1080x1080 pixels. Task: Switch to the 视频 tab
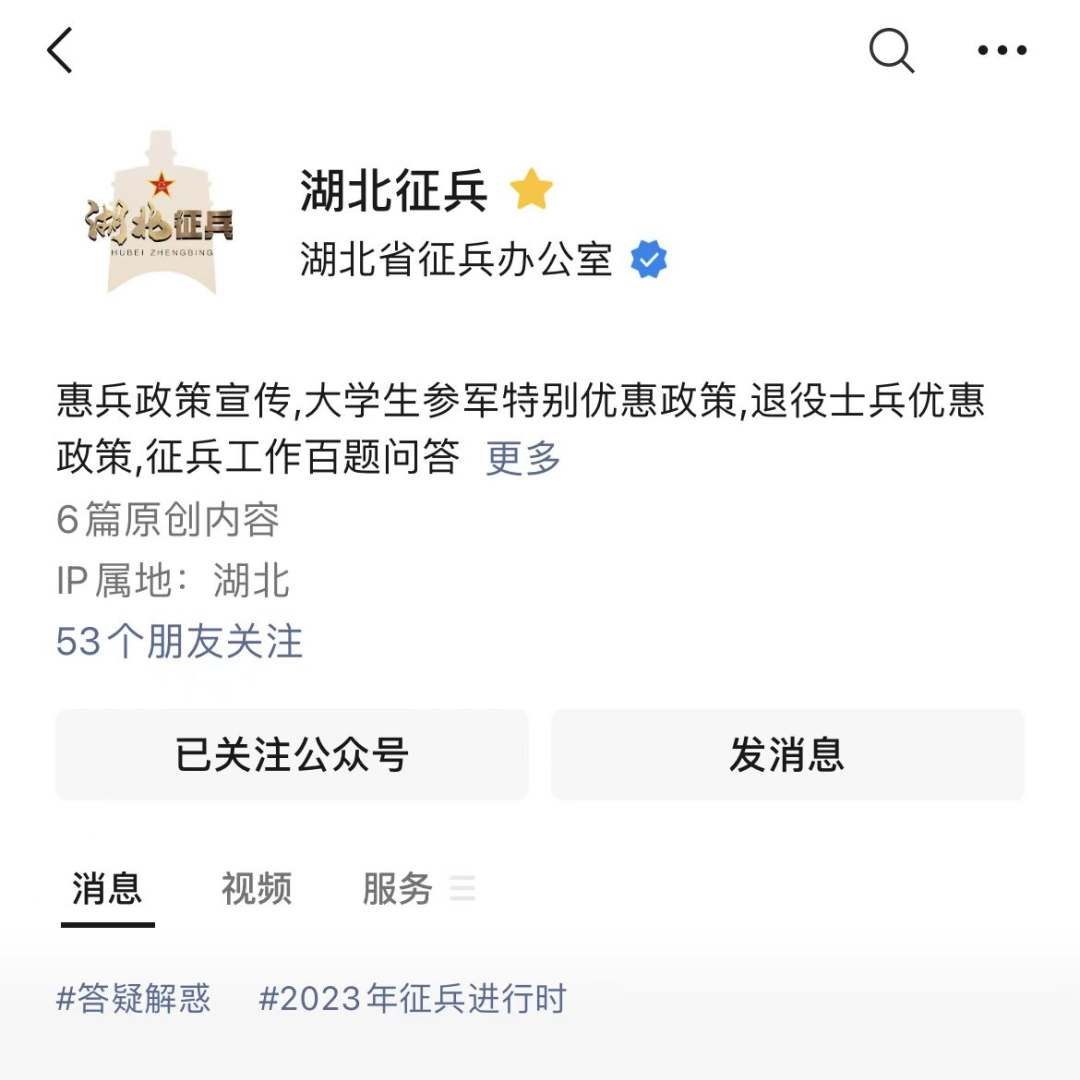coord(256,888)
